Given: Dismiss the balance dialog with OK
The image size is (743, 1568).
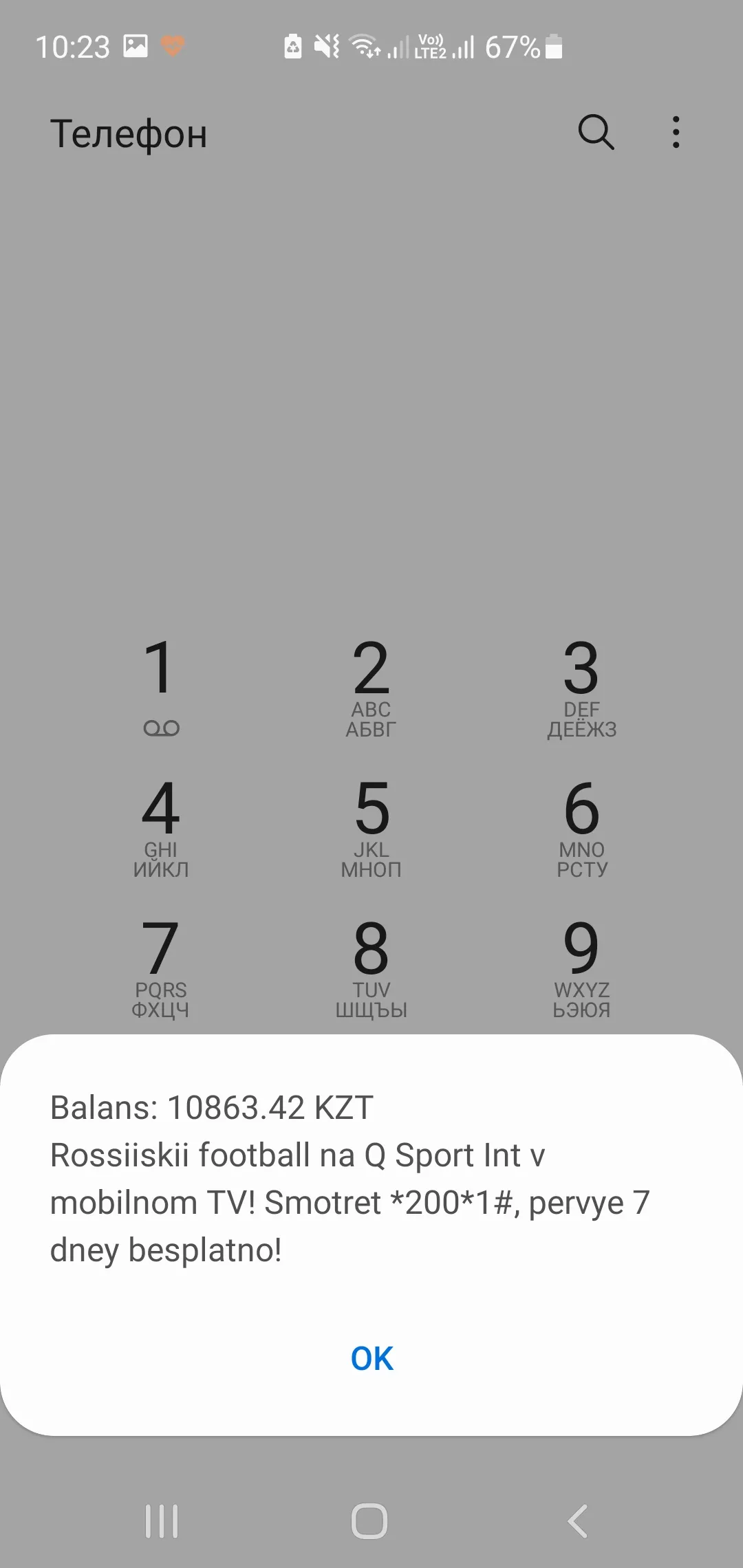Looking at the screenshot, I should point(371,1359).
